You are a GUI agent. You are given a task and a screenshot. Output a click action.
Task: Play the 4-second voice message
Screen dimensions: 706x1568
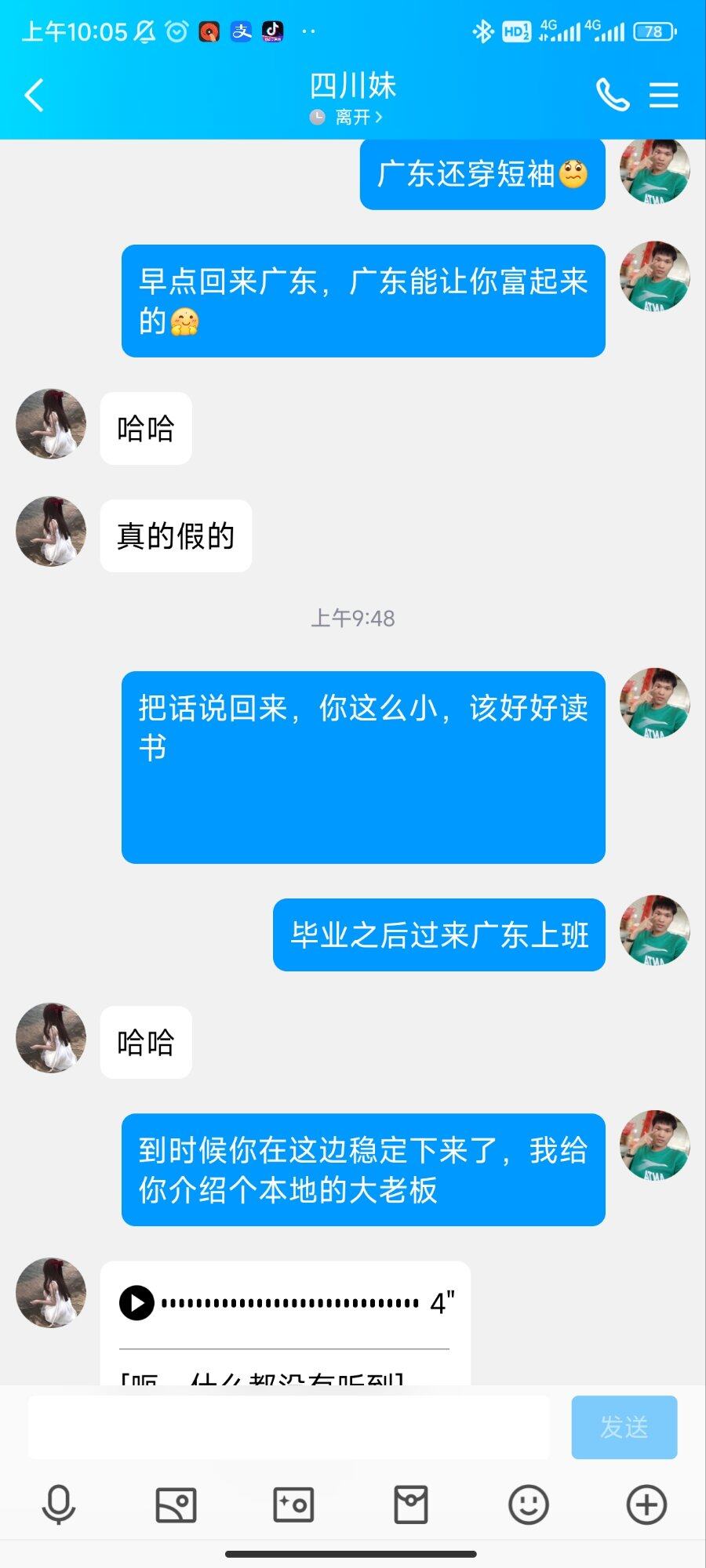pyautogui.click(x=136, y=1303)
